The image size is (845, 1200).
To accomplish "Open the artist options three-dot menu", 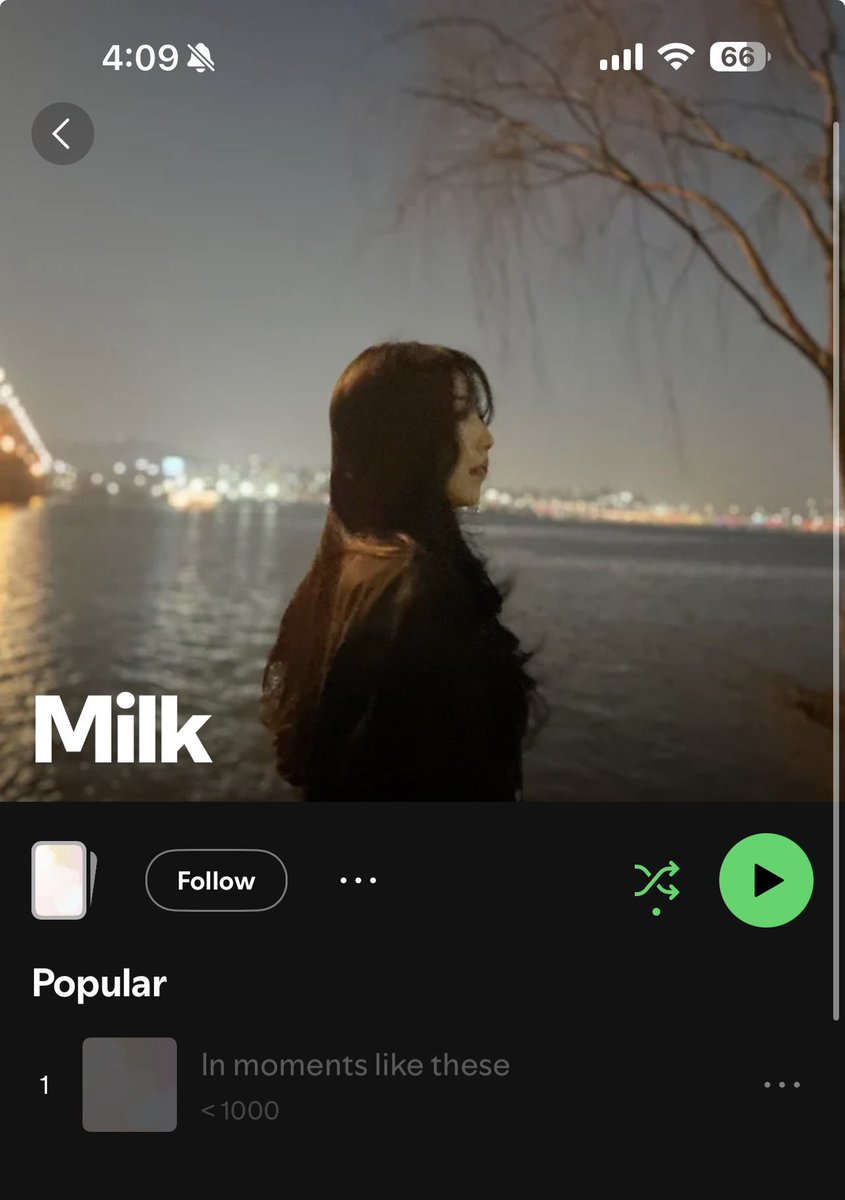I will coord(358,881).
